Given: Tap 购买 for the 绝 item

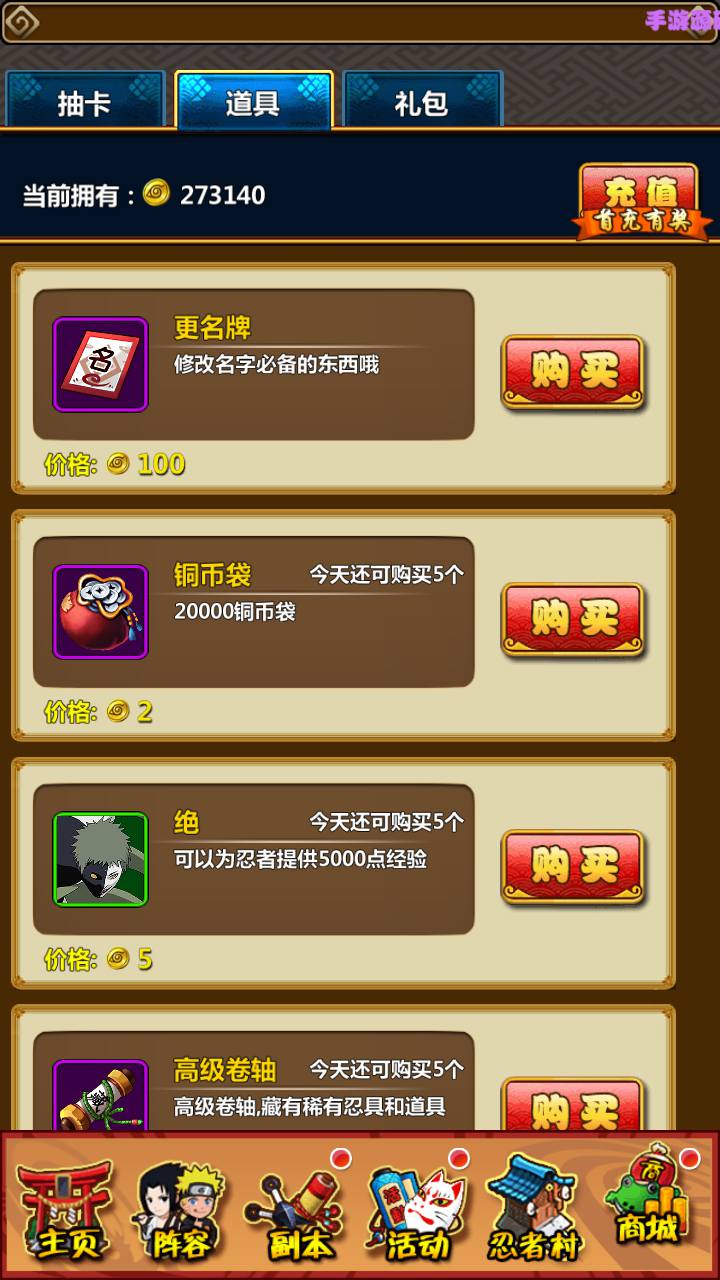Looking at the screenshot, I should [573, 867].
